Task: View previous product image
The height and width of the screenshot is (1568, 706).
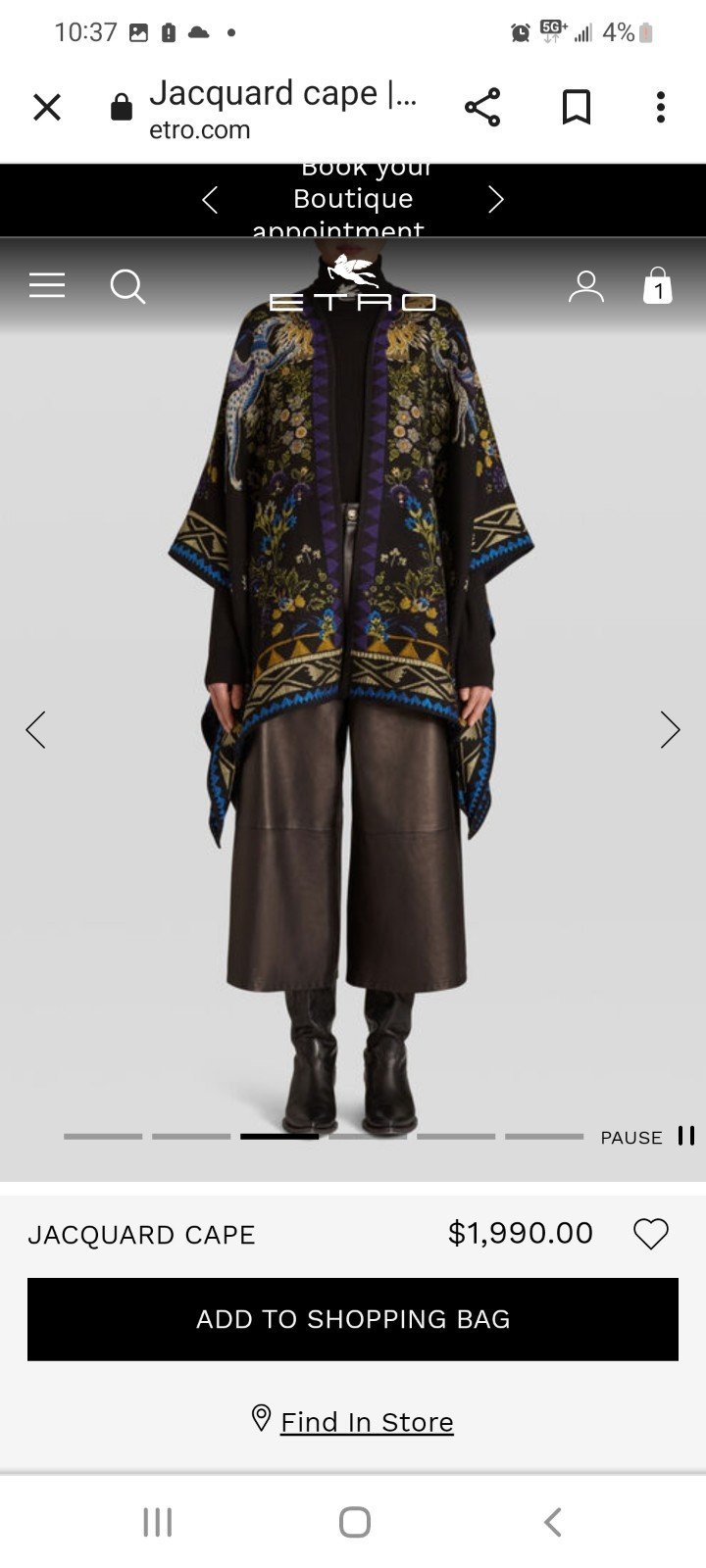Action: [35, 729]
